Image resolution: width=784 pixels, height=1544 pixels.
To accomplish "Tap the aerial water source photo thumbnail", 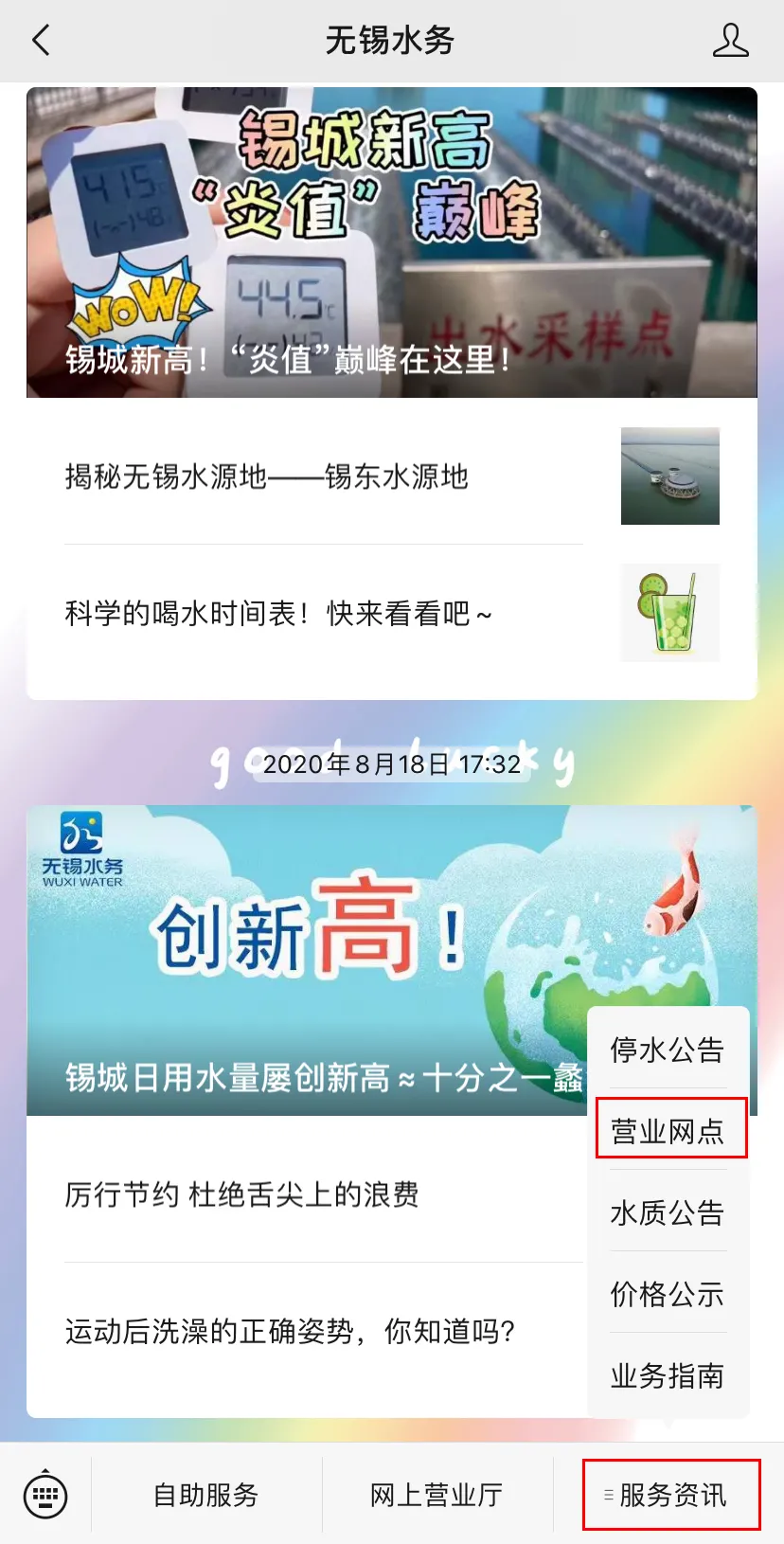I will point(668,476).
